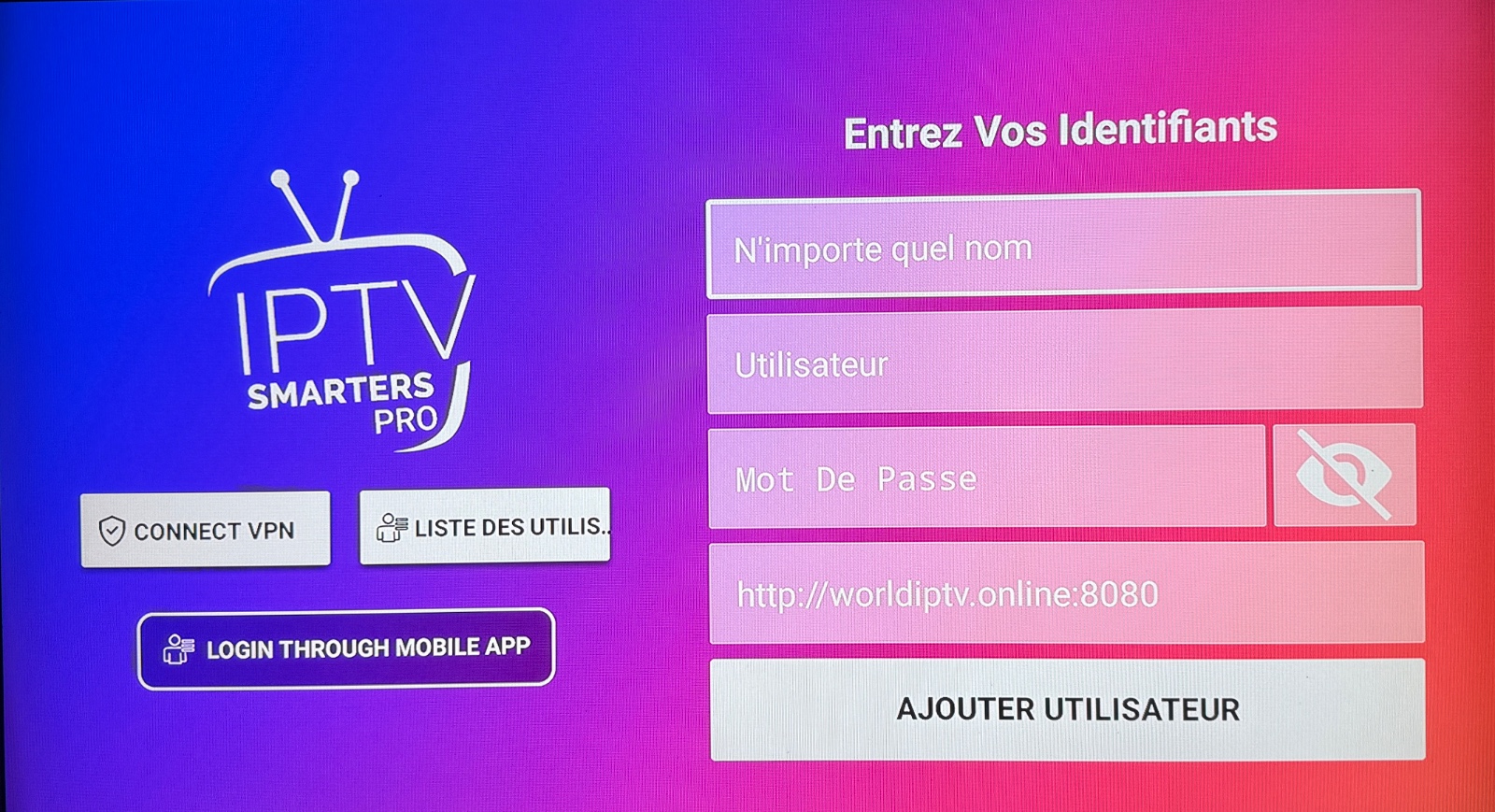Edit the server URL field
Viewport: 1495px width, 812px height.
tap(1066, 593)
